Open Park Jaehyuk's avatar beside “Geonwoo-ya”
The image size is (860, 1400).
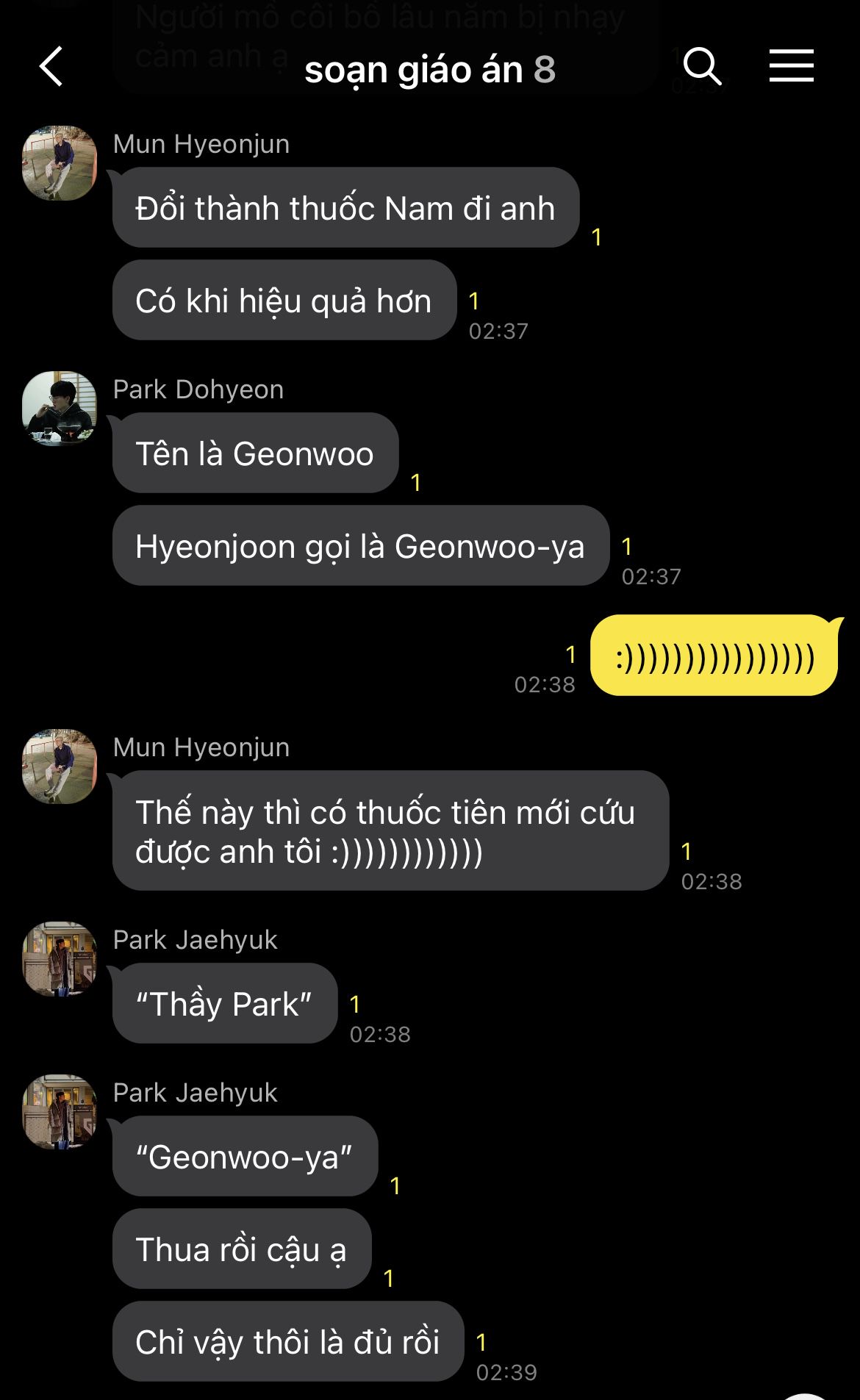pyautogui.click(x=60, y=1111)
